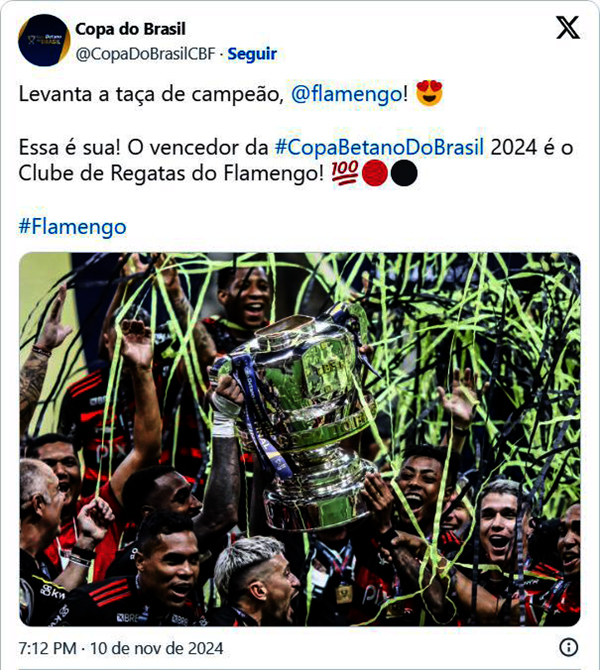Viewport: 600px width, 670px height.
Task: Open the Copa do Brasil profile avatar
Action: coord(43,40)
